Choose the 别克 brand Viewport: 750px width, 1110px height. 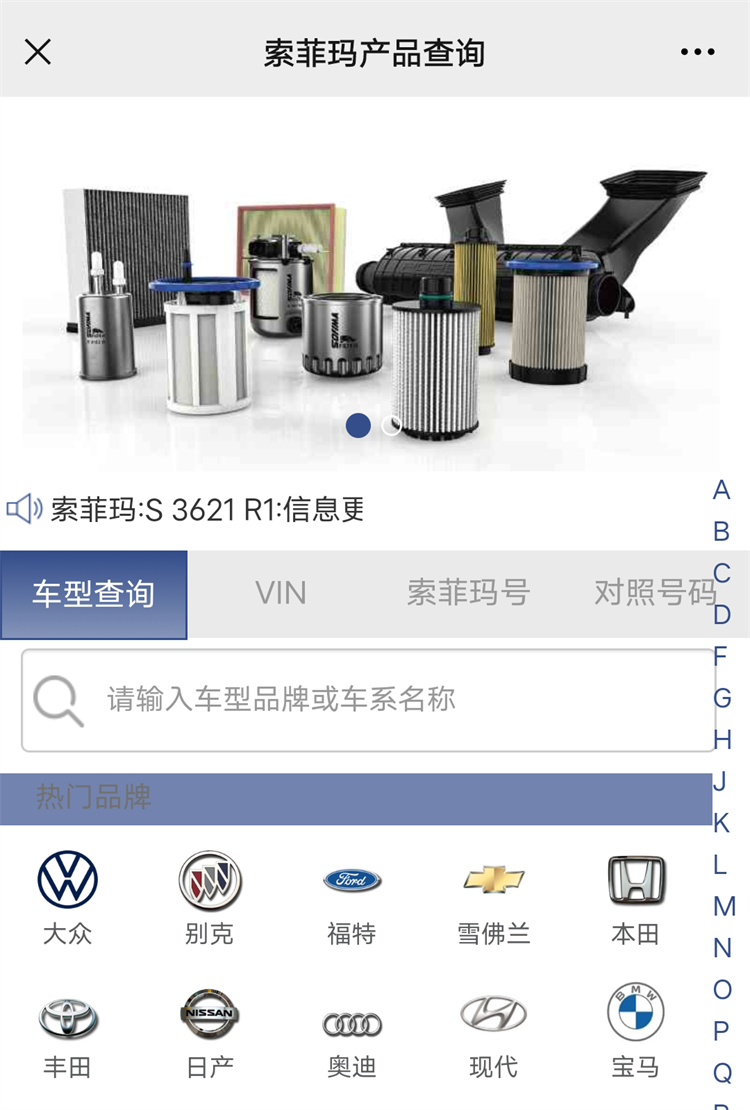[x=209, y=897]
